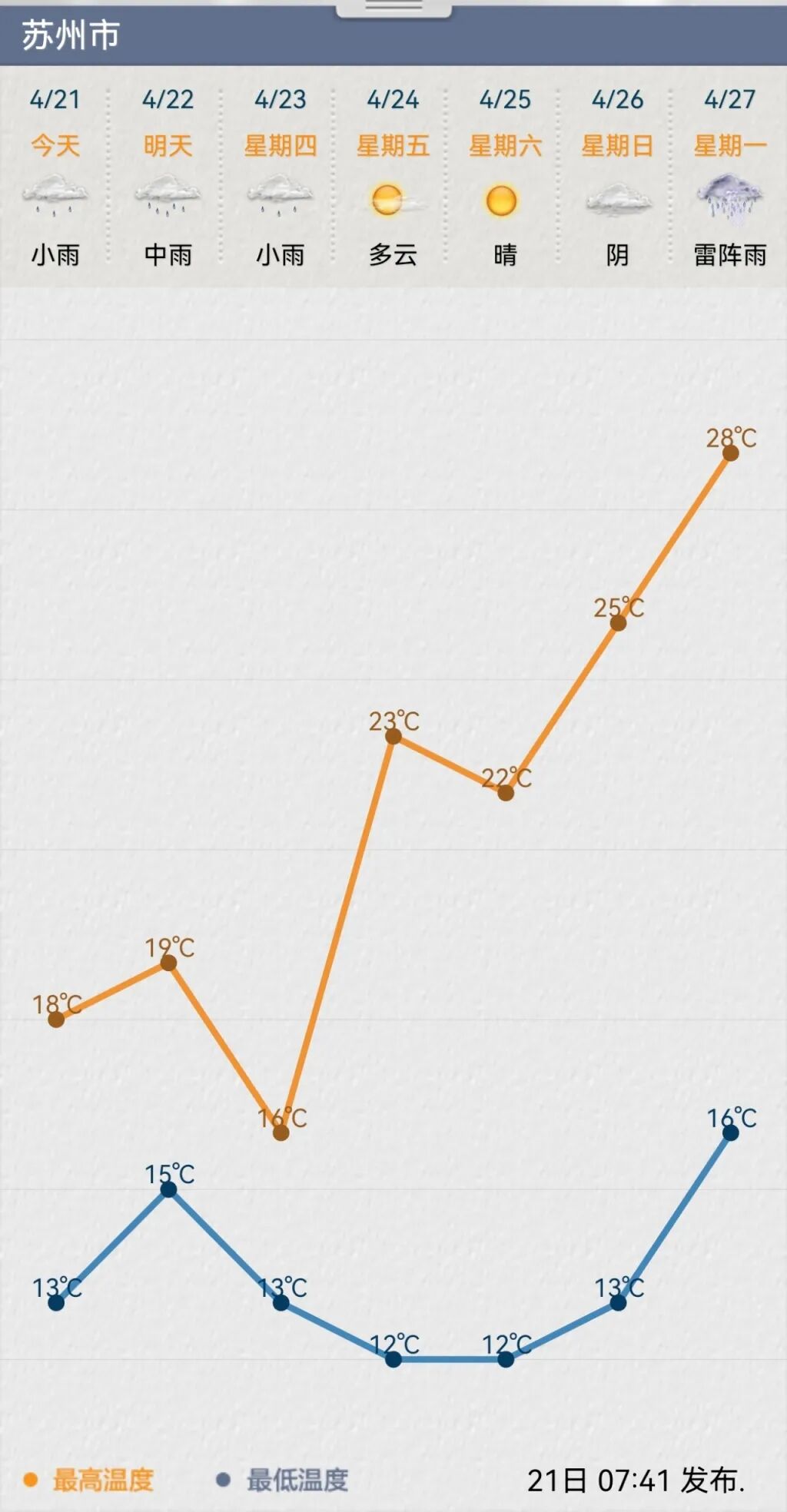Select today's 4/21 light rain forecast
Screen dimensions: 787x1512
click(x=55, y=178)
